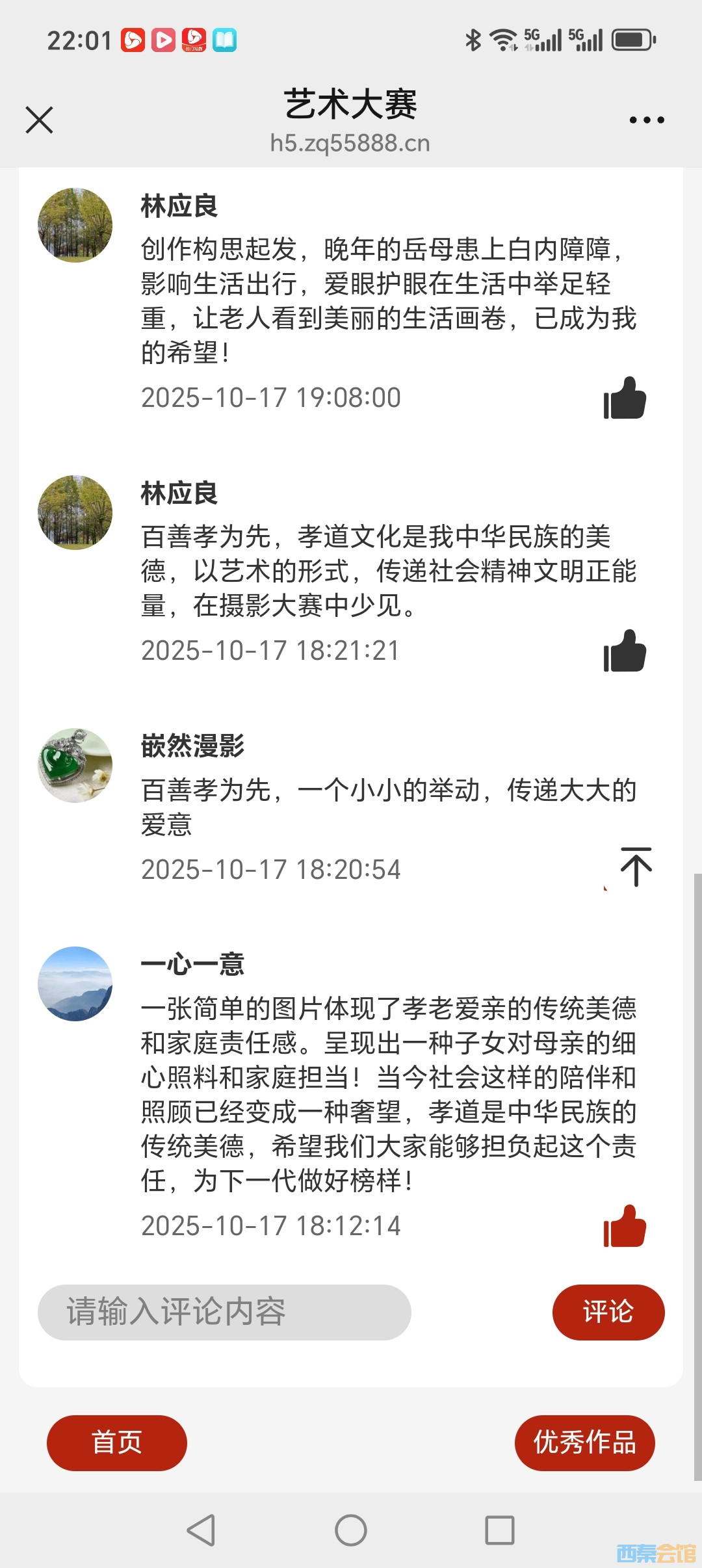Image resolution: width=702 pixels, height=1568 pixels.
Task: Like 林应良's comment posted at 19:08:00
Action: pos(625,399)
